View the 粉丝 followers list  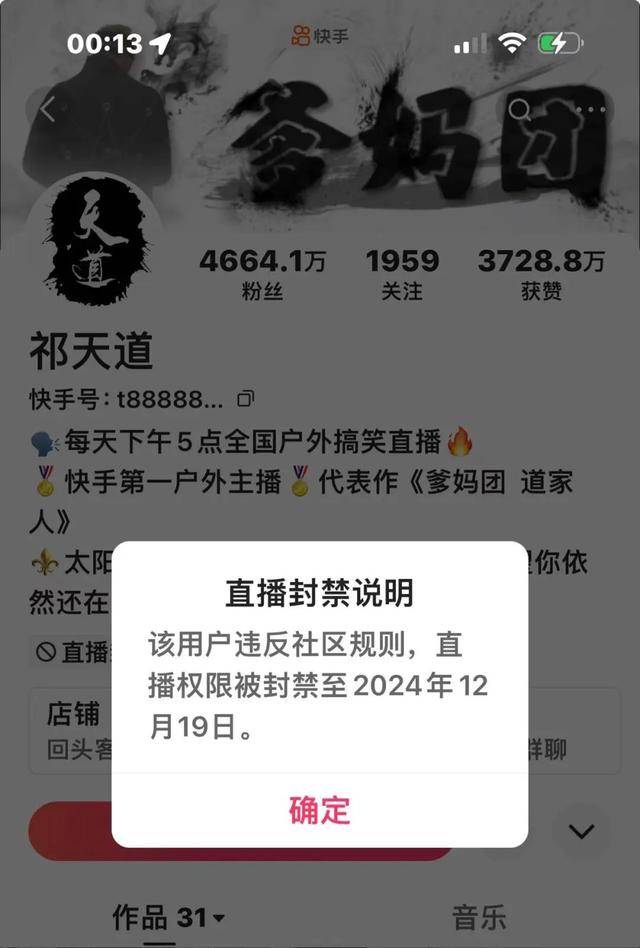pyautogui.click(x=262, y=273)
